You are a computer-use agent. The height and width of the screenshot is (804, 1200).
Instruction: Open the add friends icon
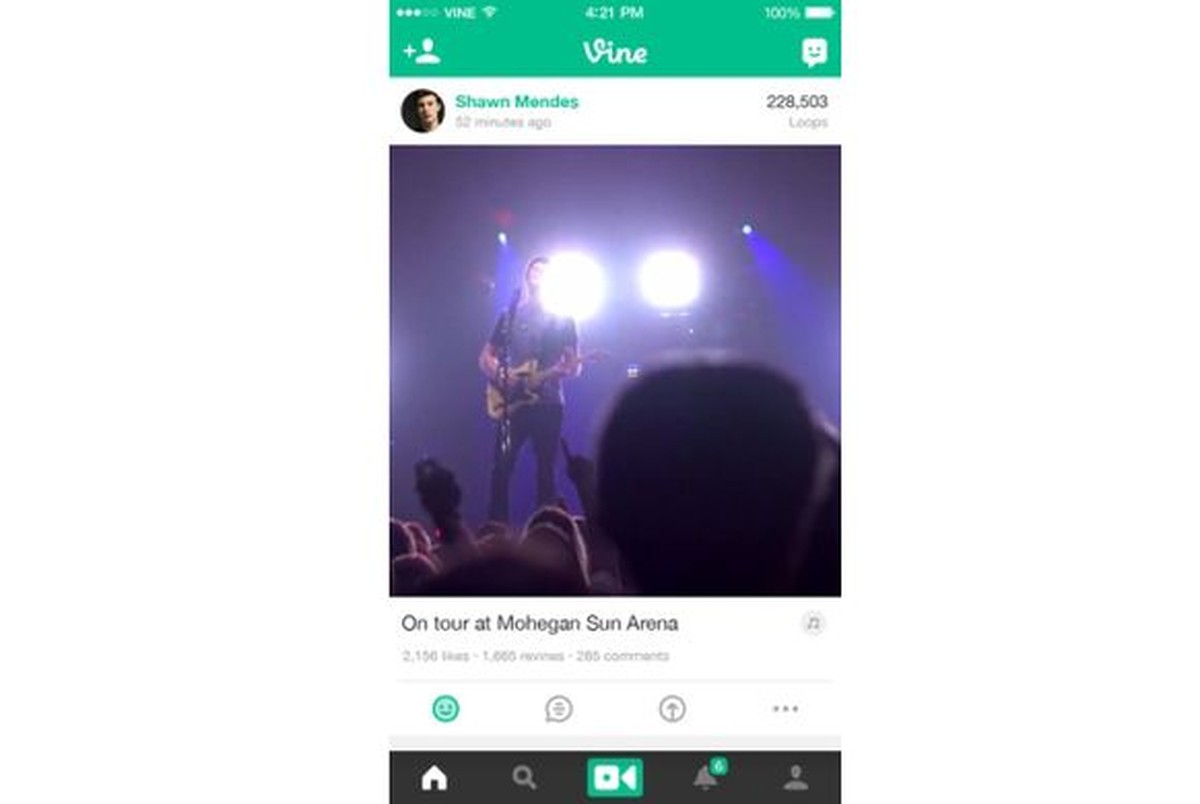coord(422,52)
